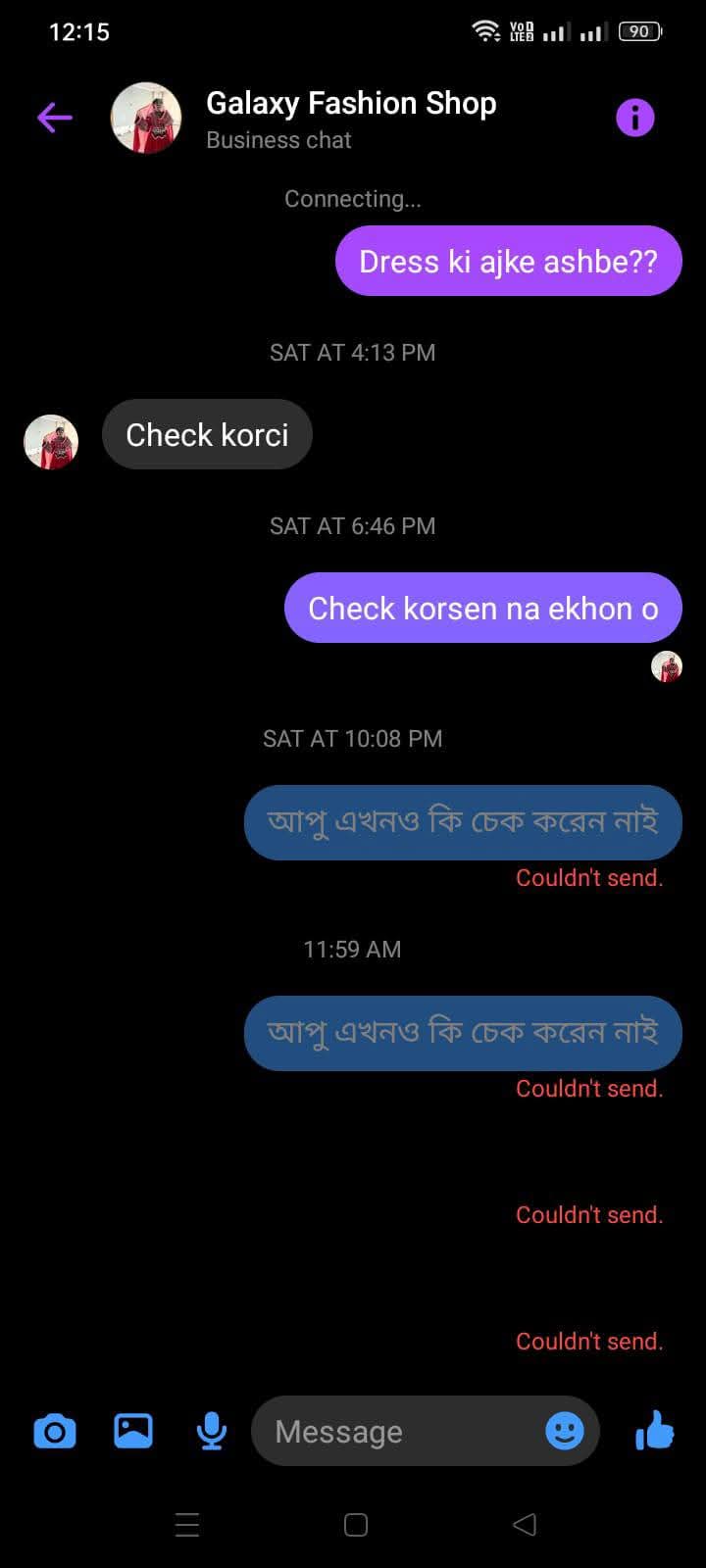Screen dimensions: 706x1568
Task: Record a voice message with the microphone
Action: coord(212,1432)
